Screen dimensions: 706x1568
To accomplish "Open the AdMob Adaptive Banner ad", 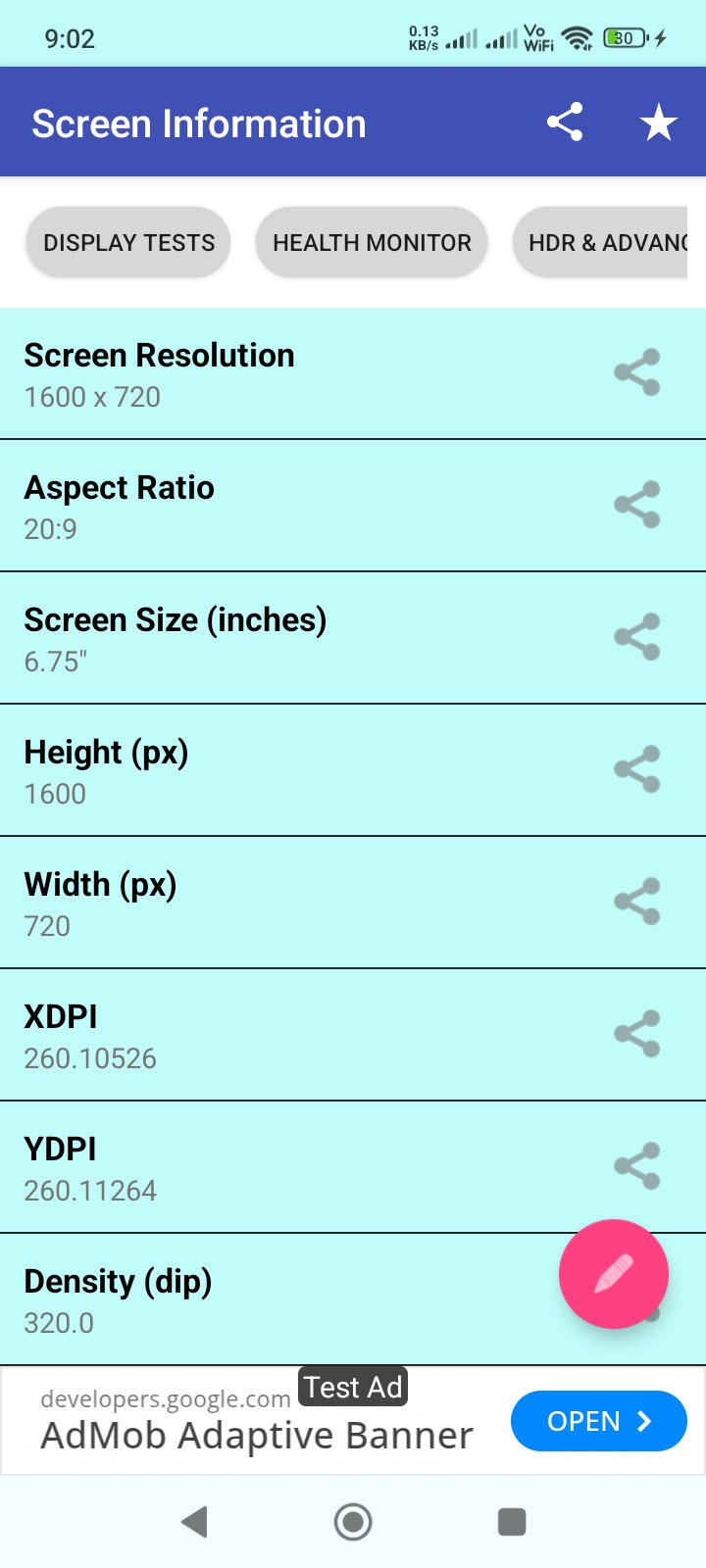I will [x=598, y=1421].
